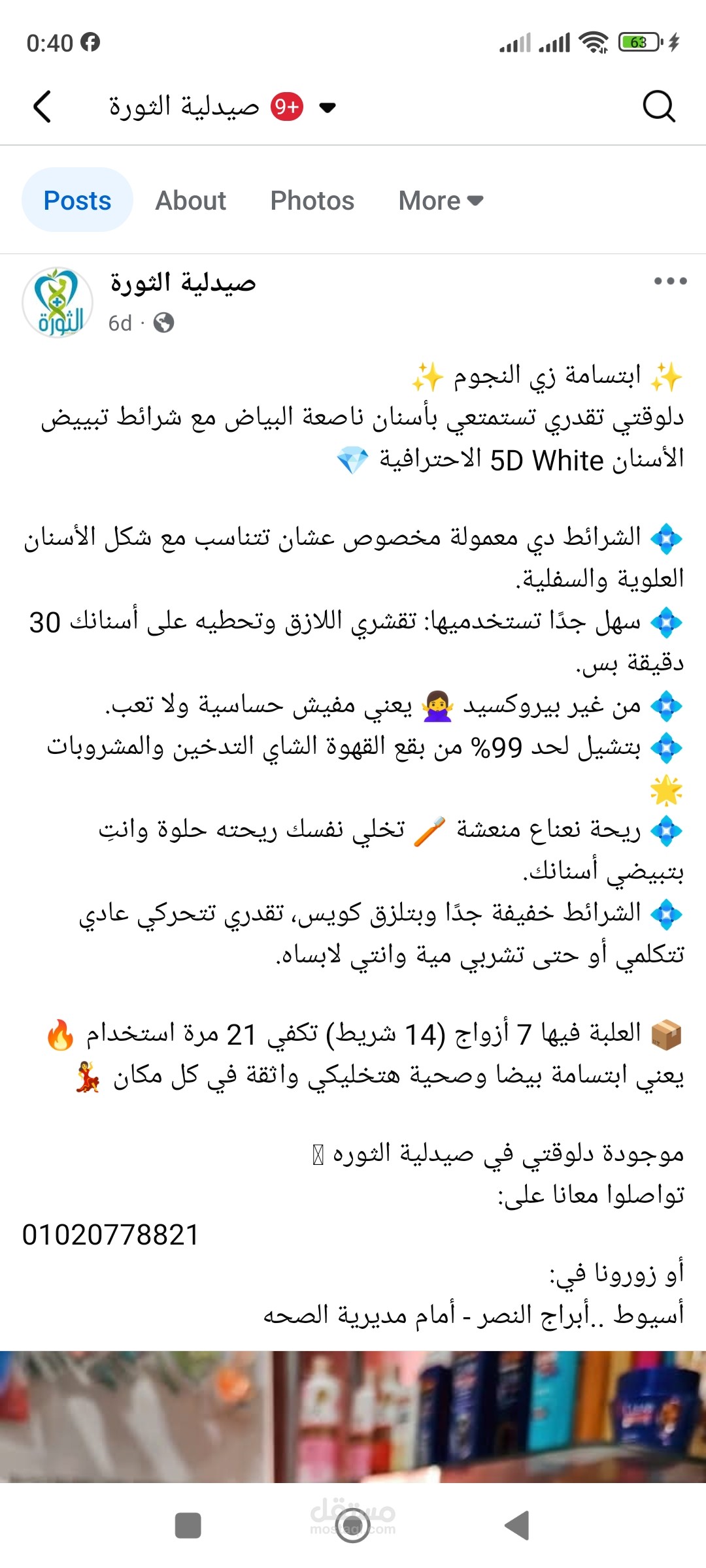Tap the صيدلية الثورة post author name
This screenshot has width=706, height=1568.
tap(183, 283)
